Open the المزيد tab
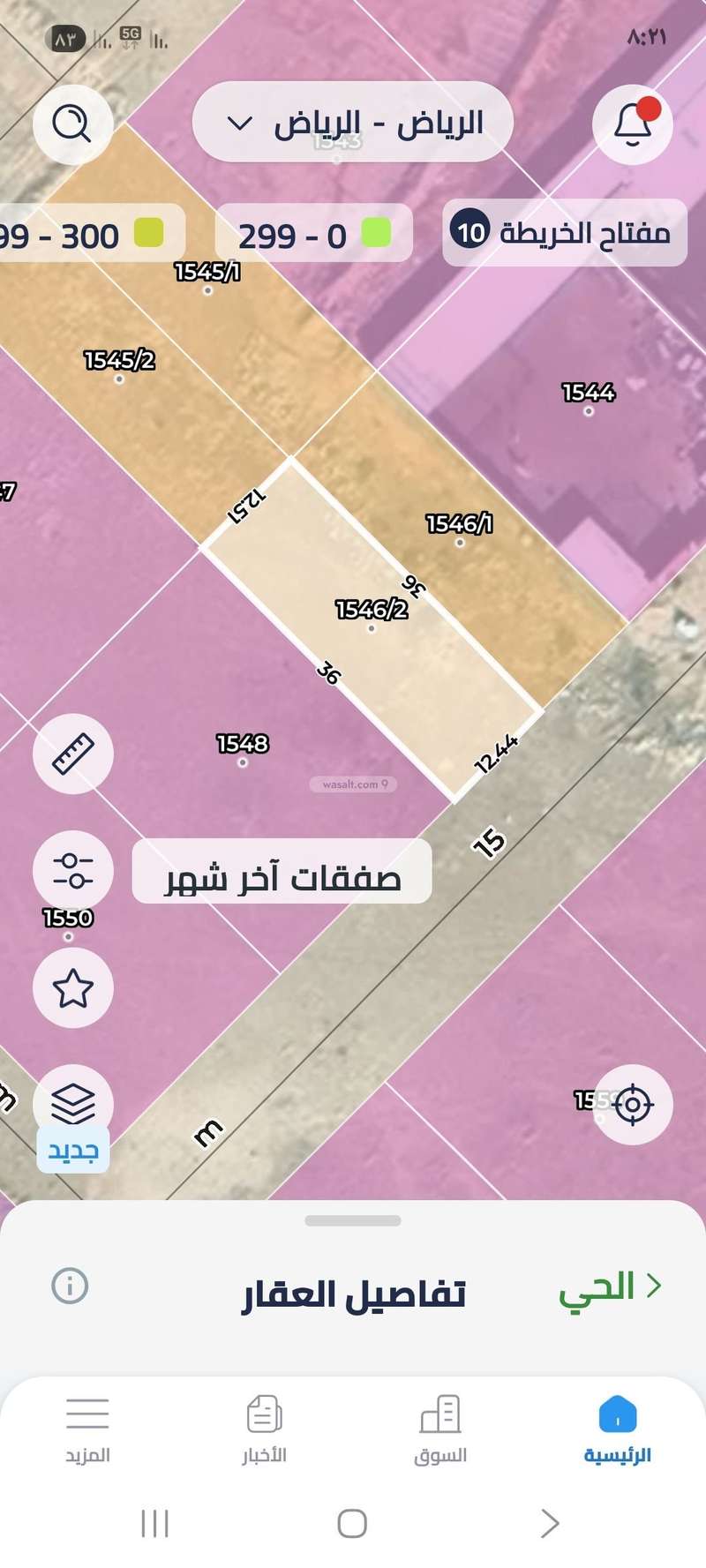The width and height of the screenshot is (706, 1568). pyautogui.click(x=87, y=1429)
